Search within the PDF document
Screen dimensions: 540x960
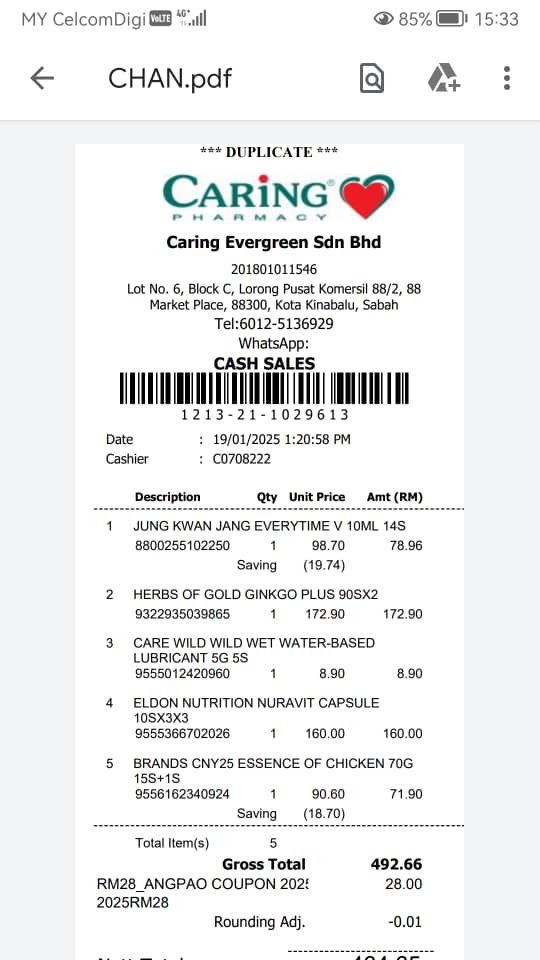coord(372,78)
